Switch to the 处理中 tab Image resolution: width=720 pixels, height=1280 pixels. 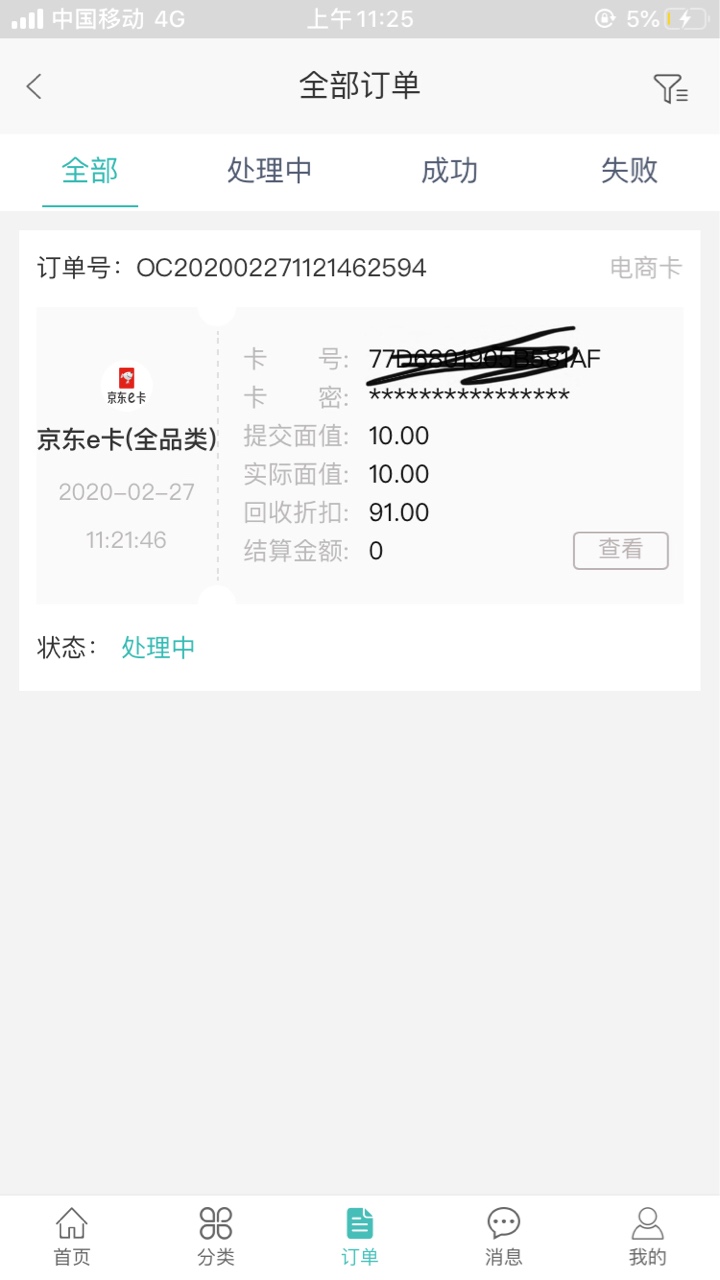(270, 171)
